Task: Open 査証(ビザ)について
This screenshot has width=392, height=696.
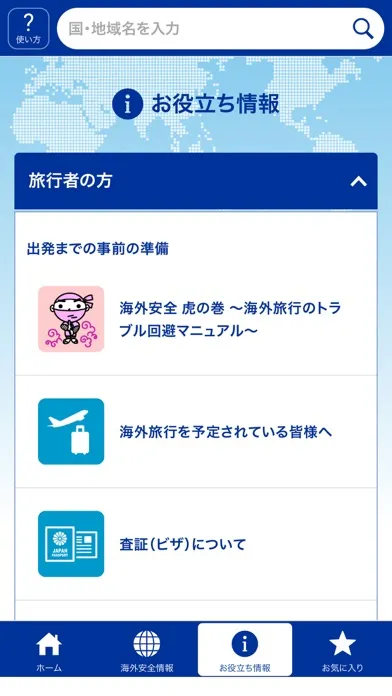Action: point(196,544)
